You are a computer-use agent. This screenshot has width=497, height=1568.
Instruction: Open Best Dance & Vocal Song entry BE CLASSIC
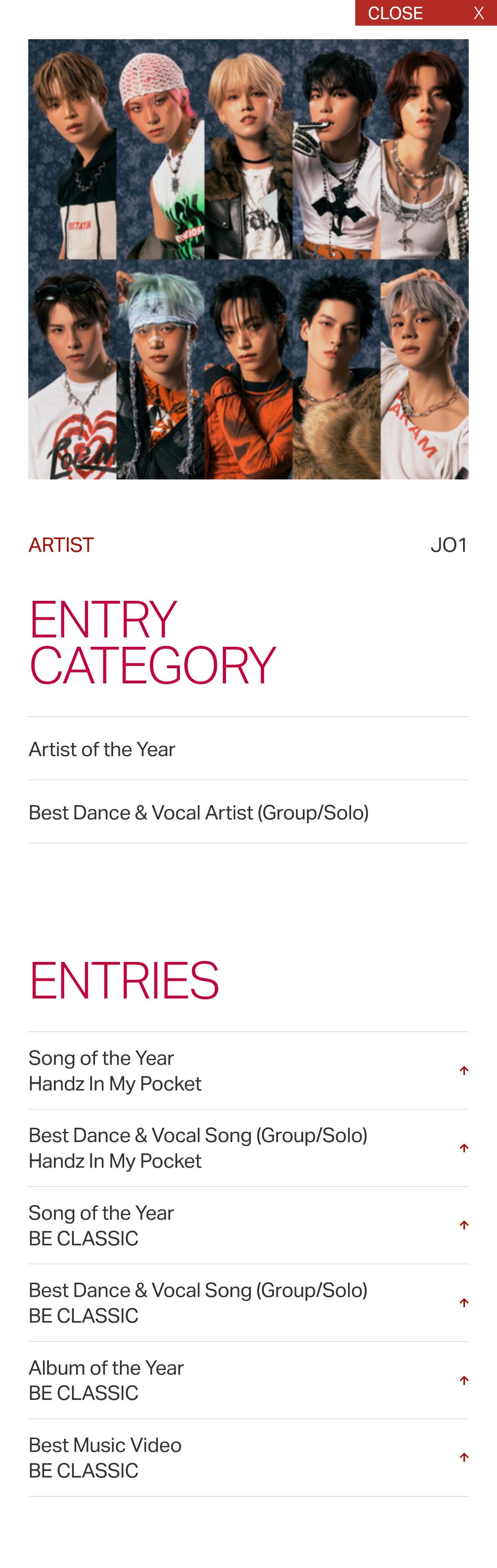tap(248, 1303)
